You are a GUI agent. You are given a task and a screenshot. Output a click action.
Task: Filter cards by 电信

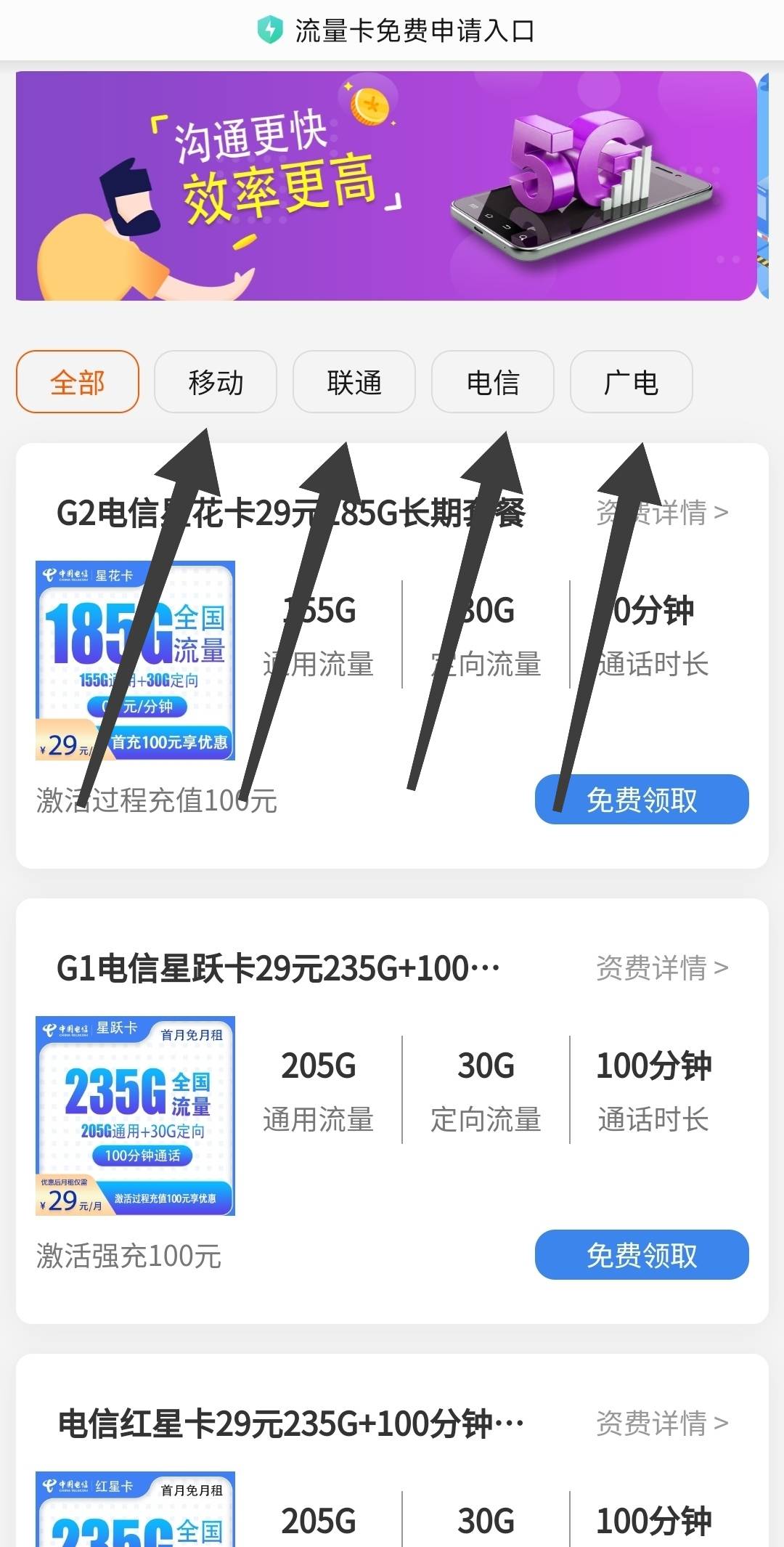(x=493, y=382)
